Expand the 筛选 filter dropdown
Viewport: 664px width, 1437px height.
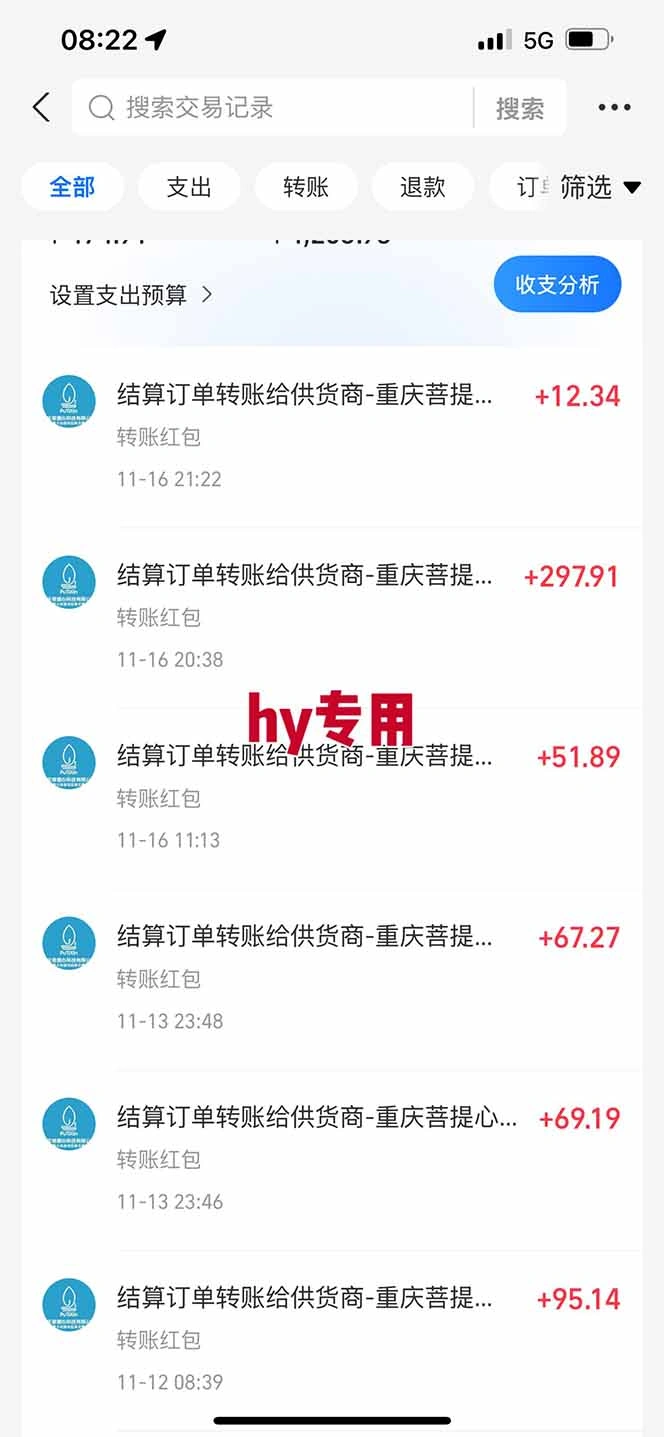pyautogui.click(x=600, y=187)
